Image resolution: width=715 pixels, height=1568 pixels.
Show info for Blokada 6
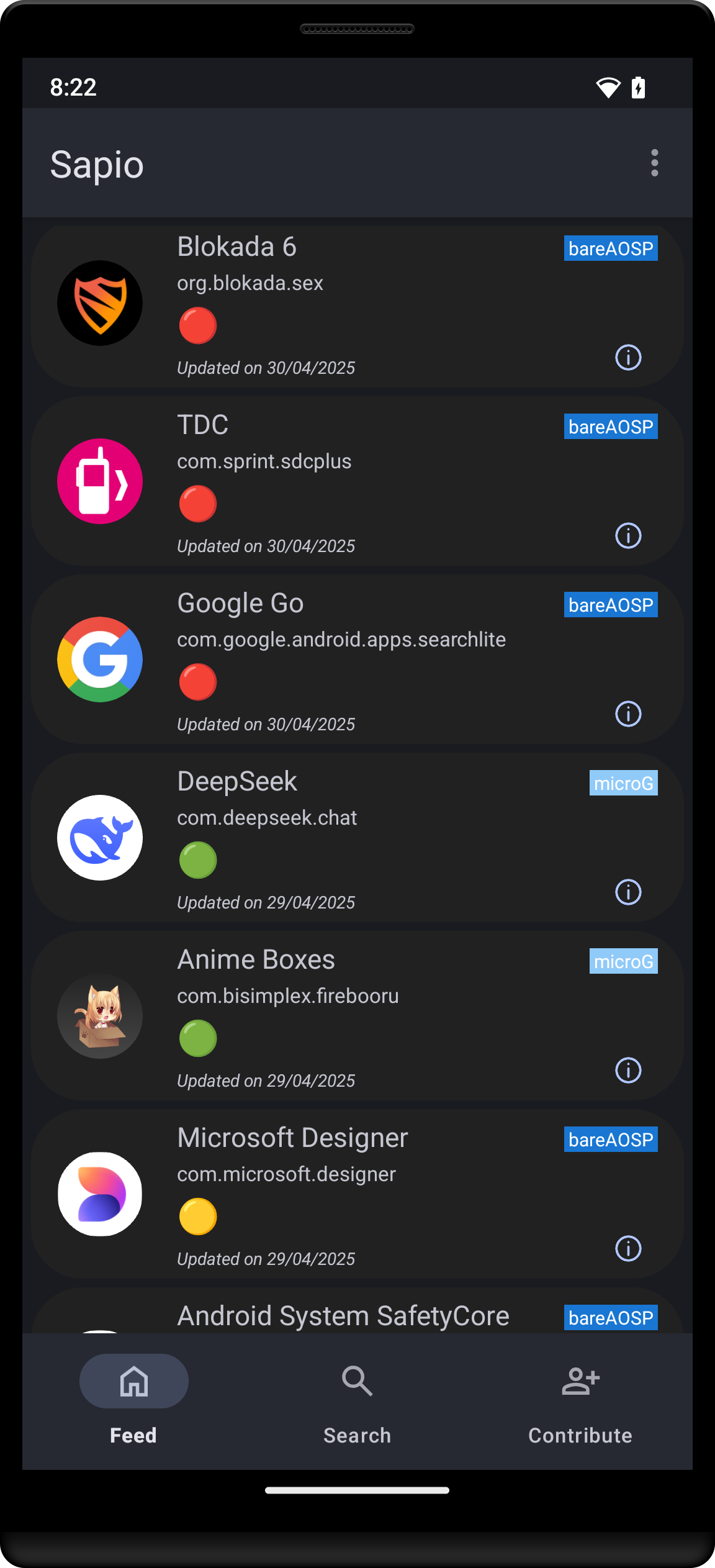coord(628,358)
